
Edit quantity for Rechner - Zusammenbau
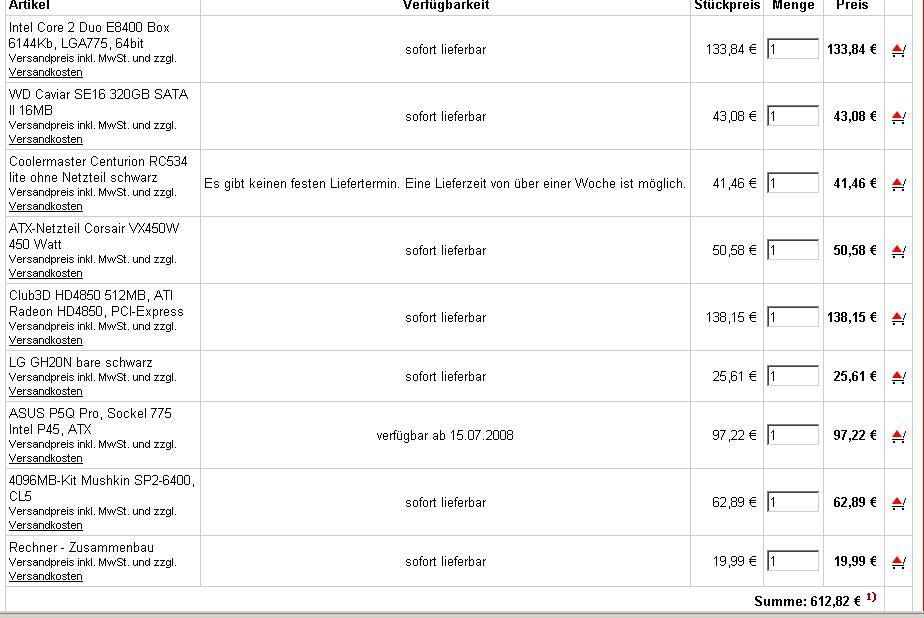793,561
